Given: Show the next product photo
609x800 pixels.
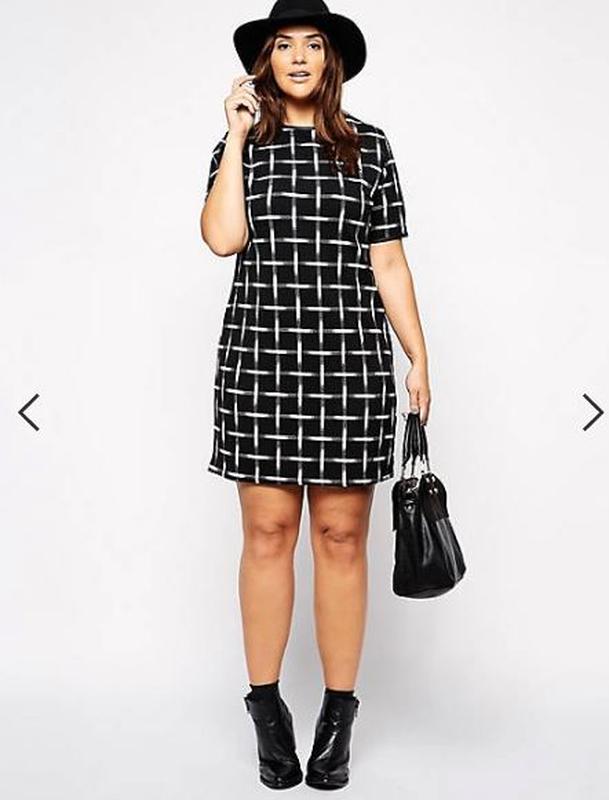Looking at the screenshot, I should pyautogui.click(x=592, y=412).
